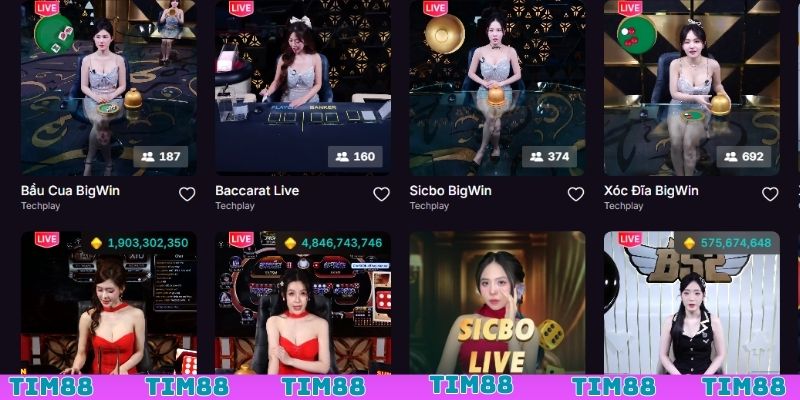The height and width of the screenshot is (400, 800).
Task: Favorite Sicbo BigWin with the heart icon
Action: [x=576, y=194]
